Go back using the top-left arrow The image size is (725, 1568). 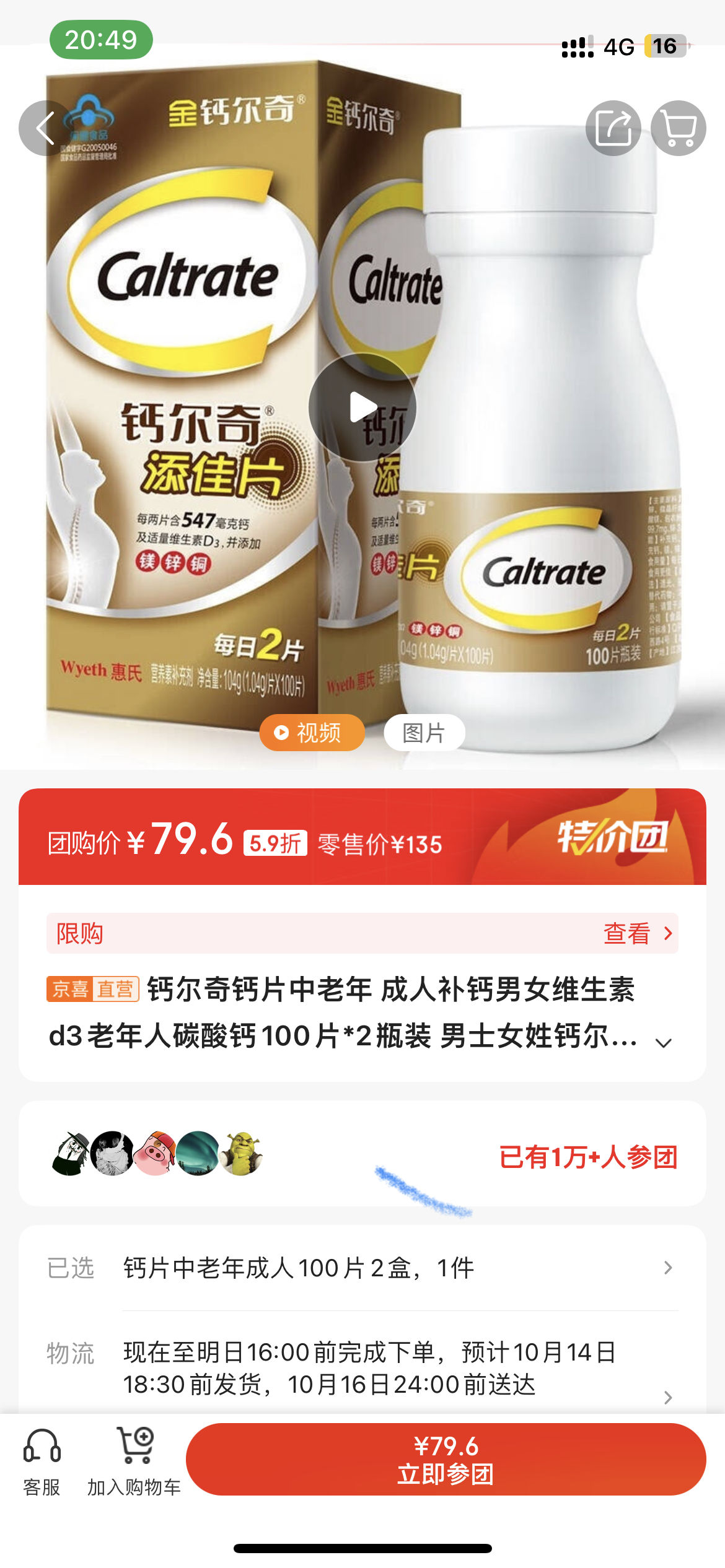tap(46, 128)
